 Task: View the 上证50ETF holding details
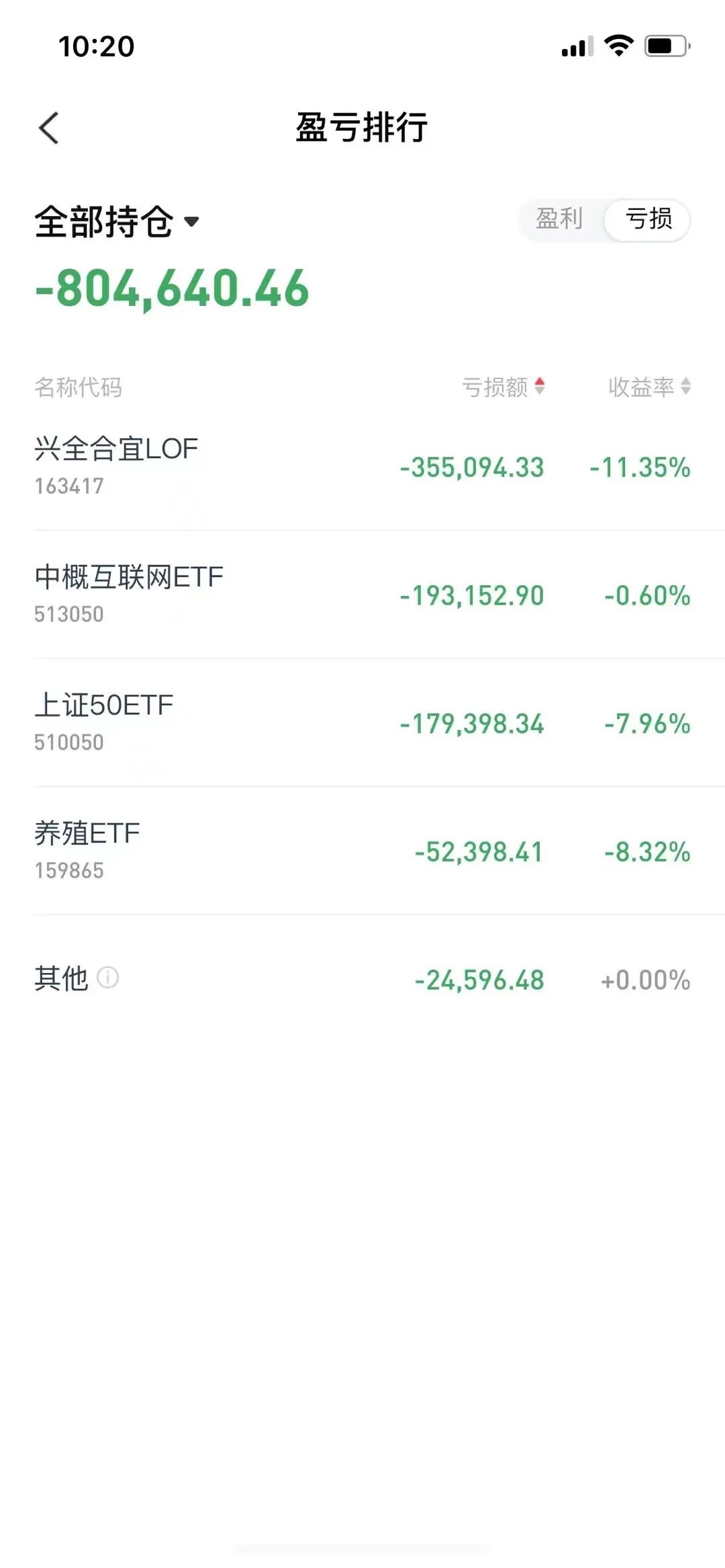click(x=362, y=723)
